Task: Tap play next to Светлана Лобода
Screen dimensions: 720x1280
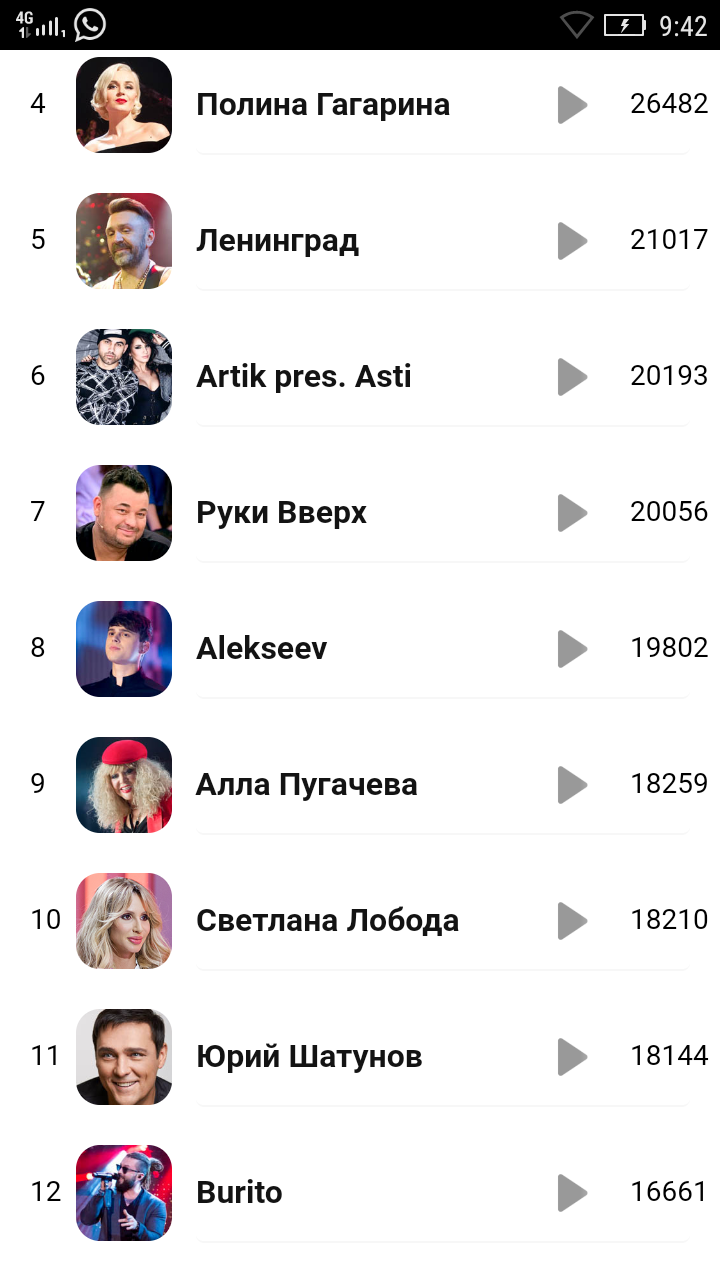Action: pos(572,921)
